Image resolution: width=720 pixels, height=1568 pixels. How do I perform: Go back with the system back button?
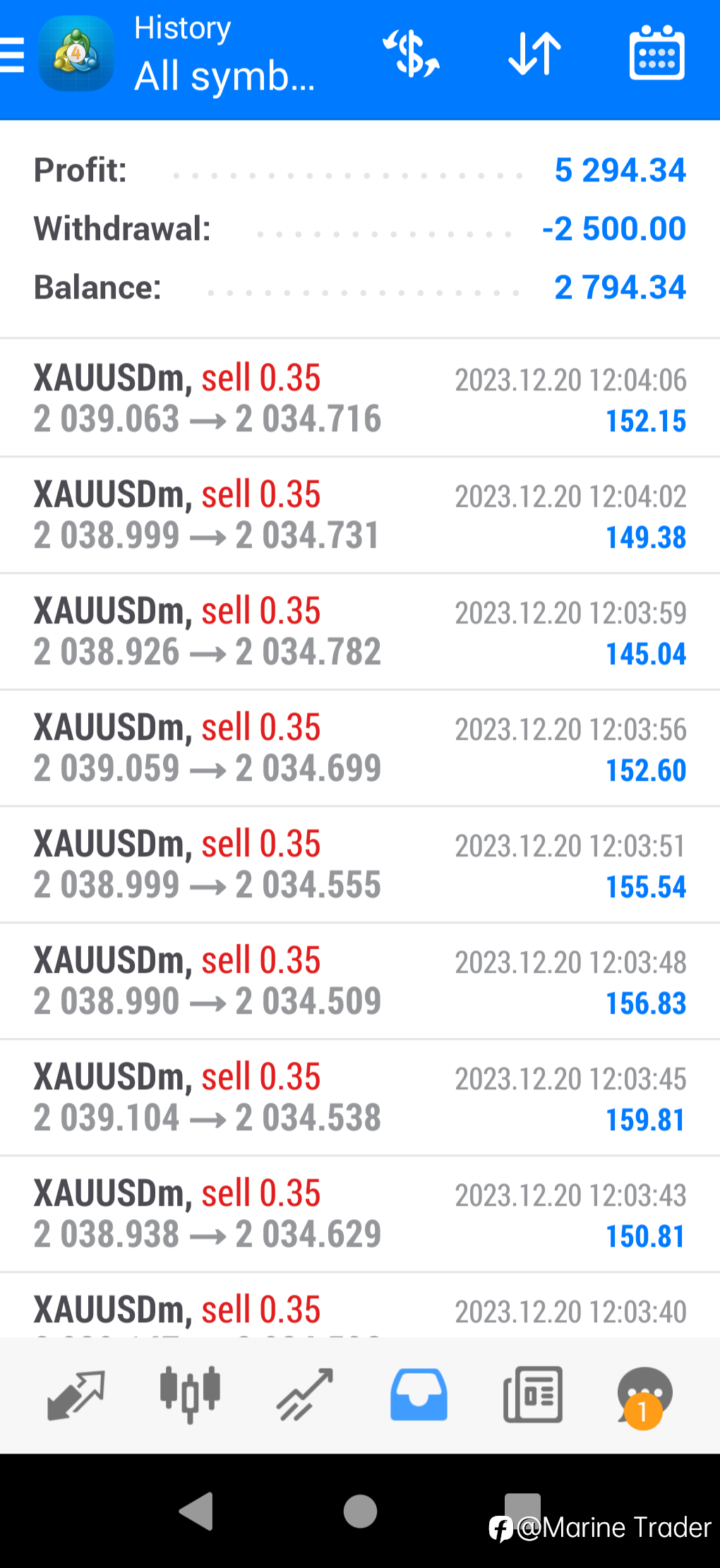tap(197, 1512)
